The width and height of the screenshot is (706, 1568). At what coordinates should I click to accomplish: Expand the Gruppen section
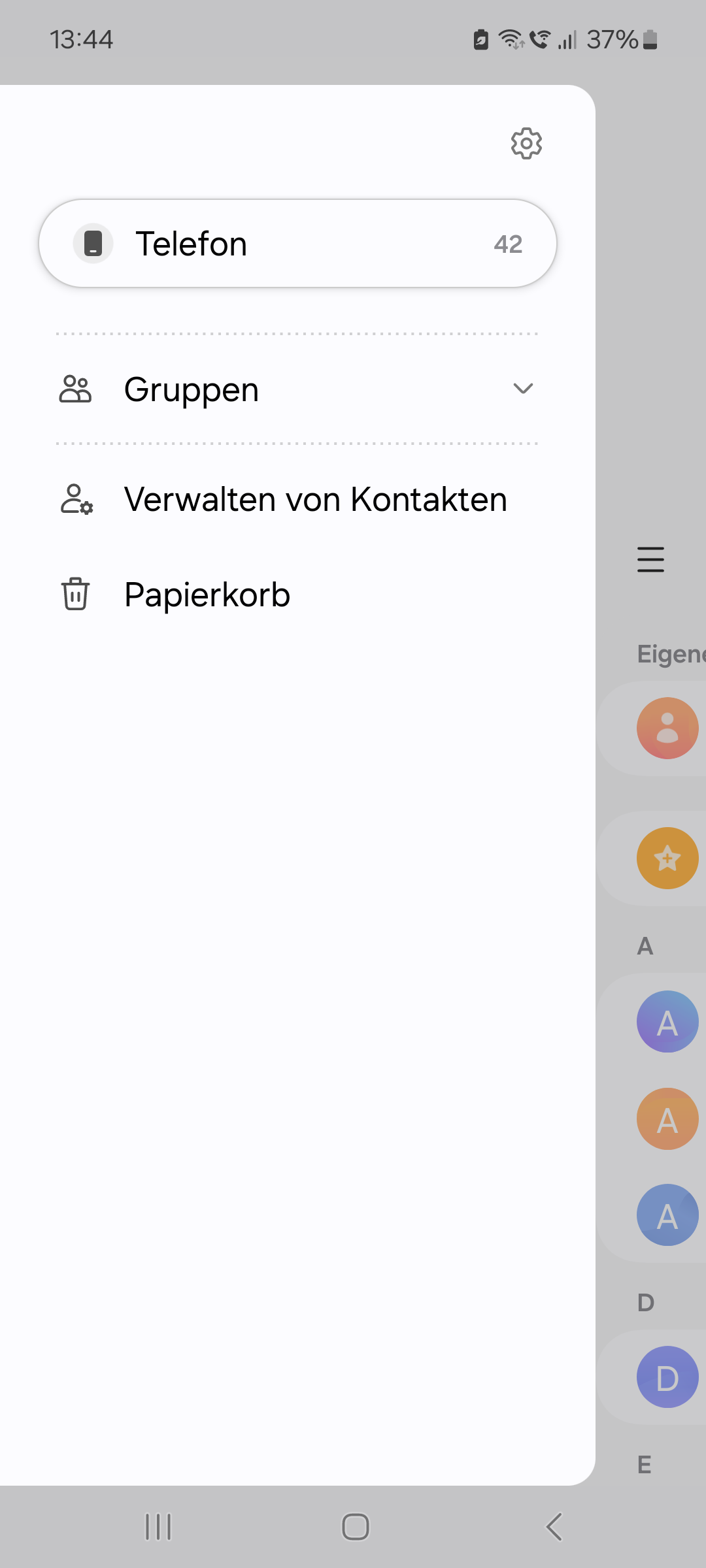(x=297, y=389)
